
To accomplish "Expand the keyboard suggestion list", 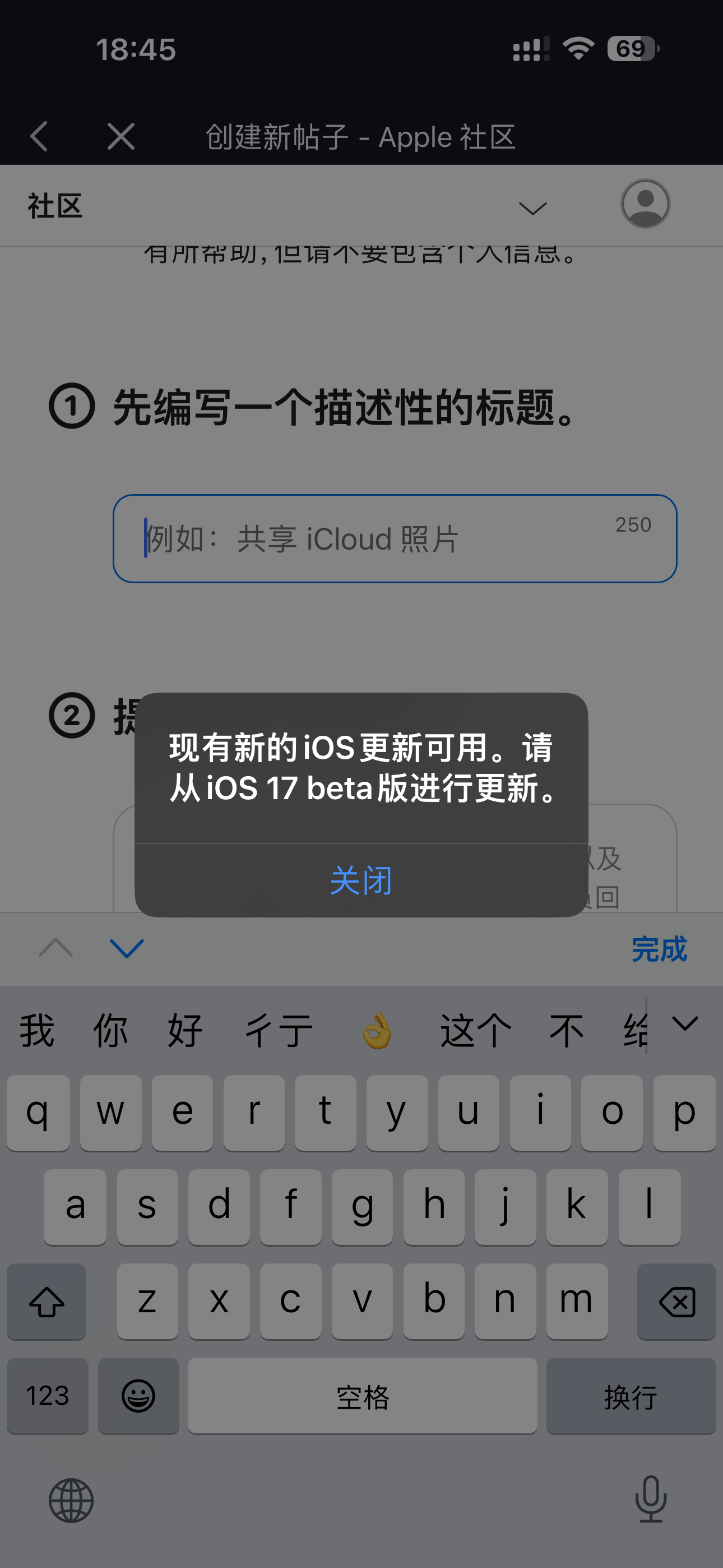I will coord(685,1024).
